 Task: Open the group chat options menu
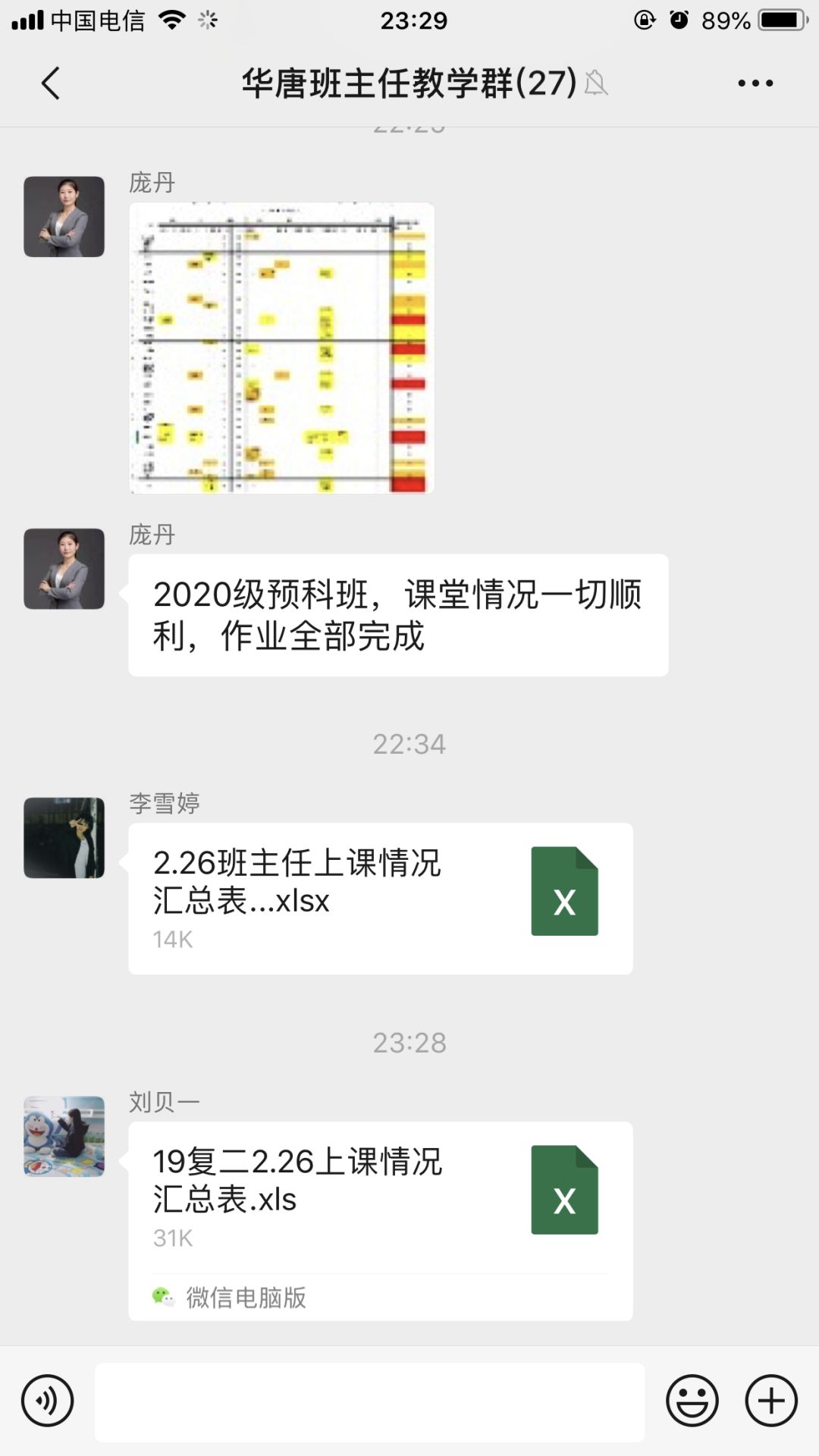pyautogui.click(x=755, y=83)
